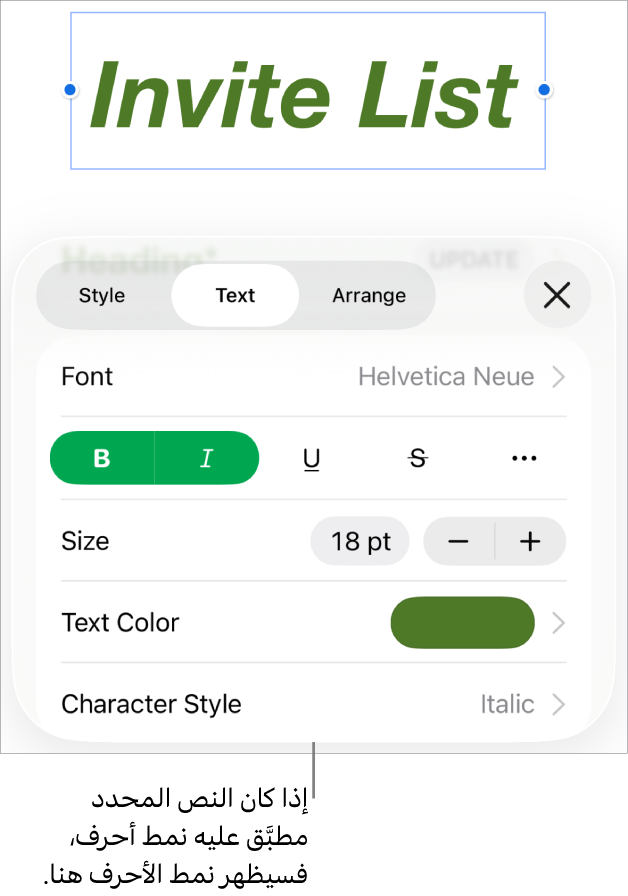628x896 pixels.
Task: Select the Text tab
Action: [235, 296]
